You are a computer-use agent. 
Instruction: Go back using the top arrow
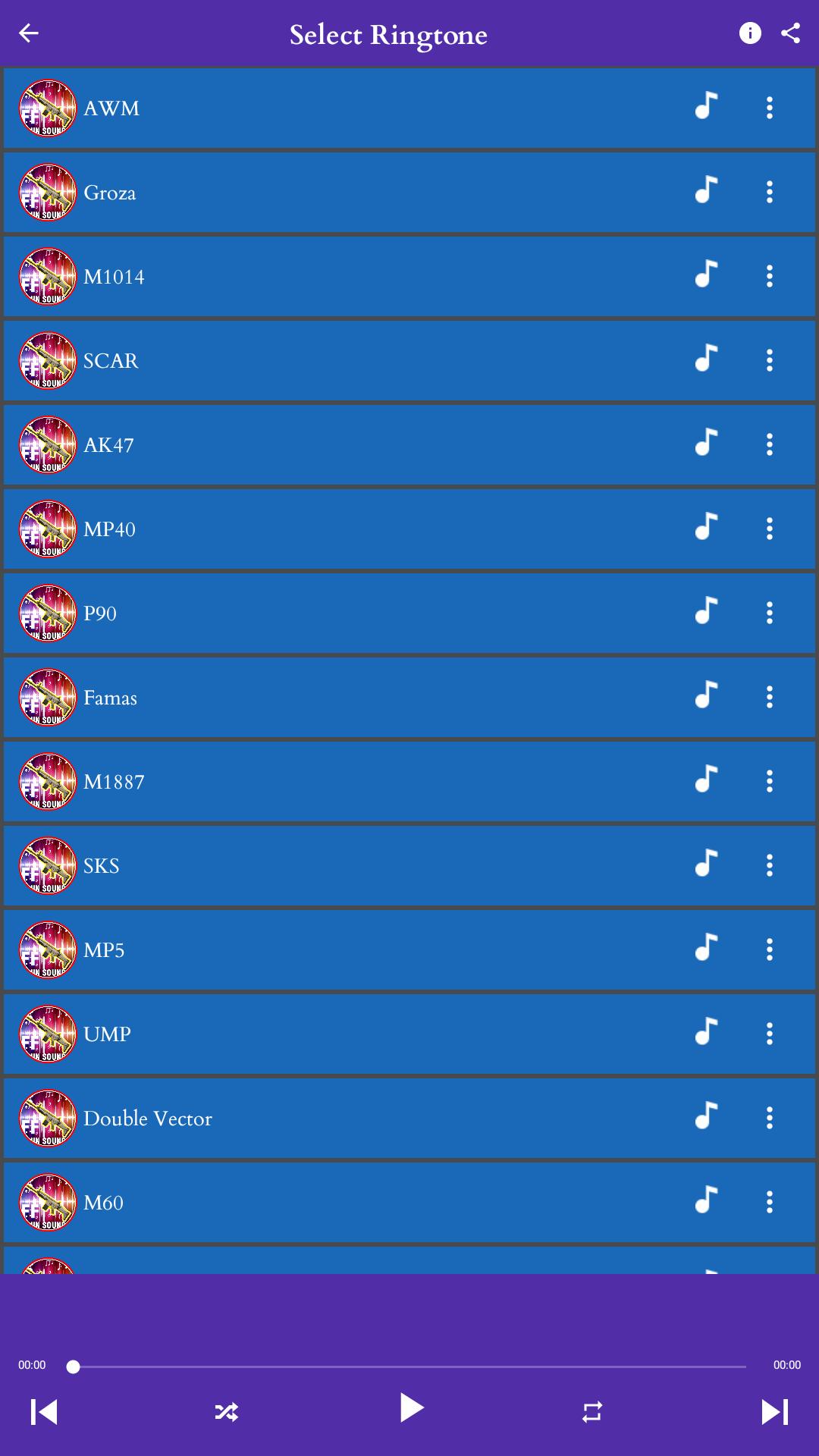(29, 33)
